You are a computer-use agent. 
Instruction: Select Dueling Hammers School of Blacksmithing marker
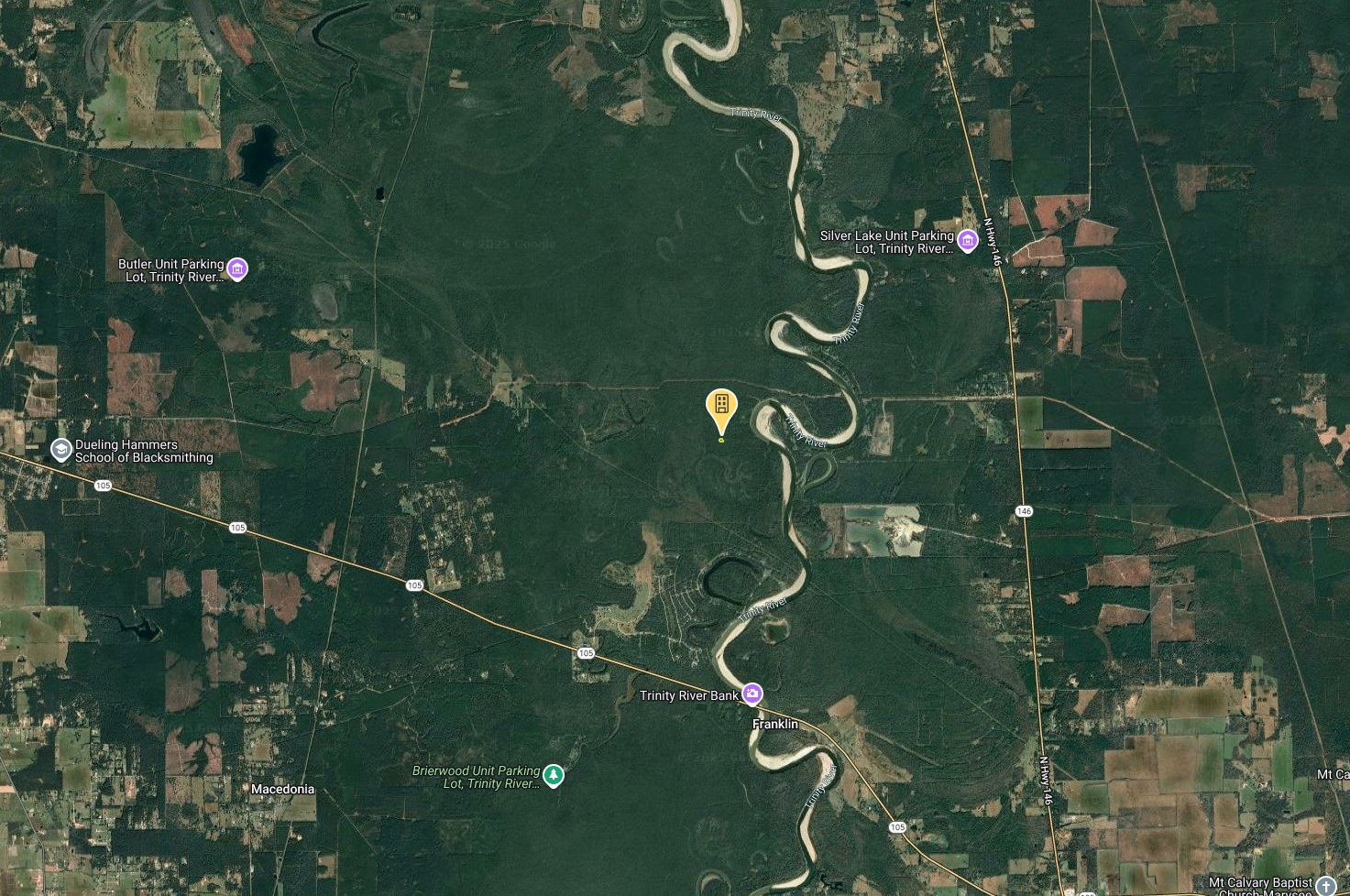(60, 450)
